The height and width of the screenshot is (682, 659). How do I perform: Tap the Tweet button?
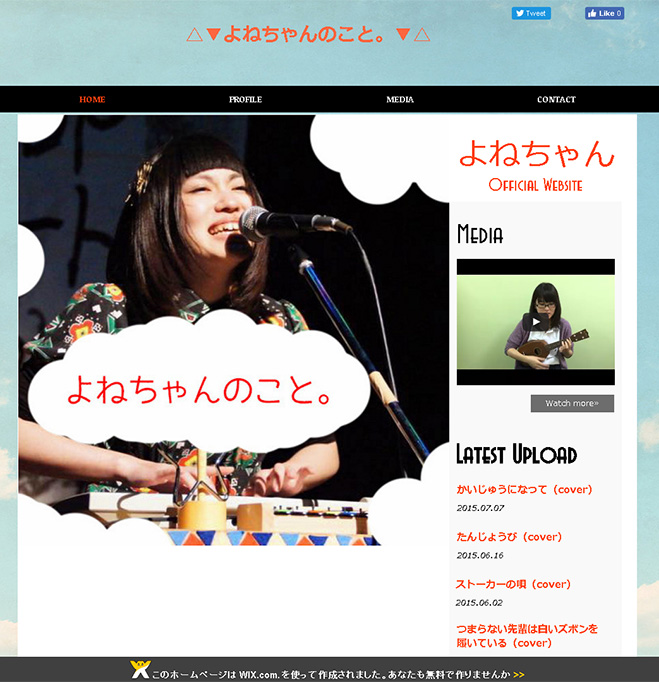[x=531, y=14]
